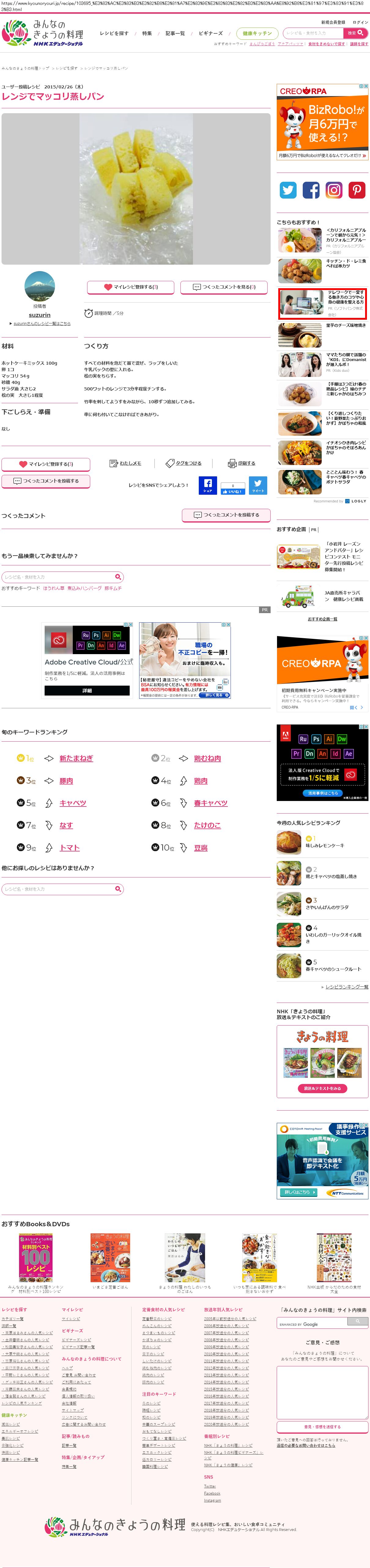This screenshot has width=370, height=1568.
Task: Tweet this recipe via ツイート button
Action: (x=257, y=485)
